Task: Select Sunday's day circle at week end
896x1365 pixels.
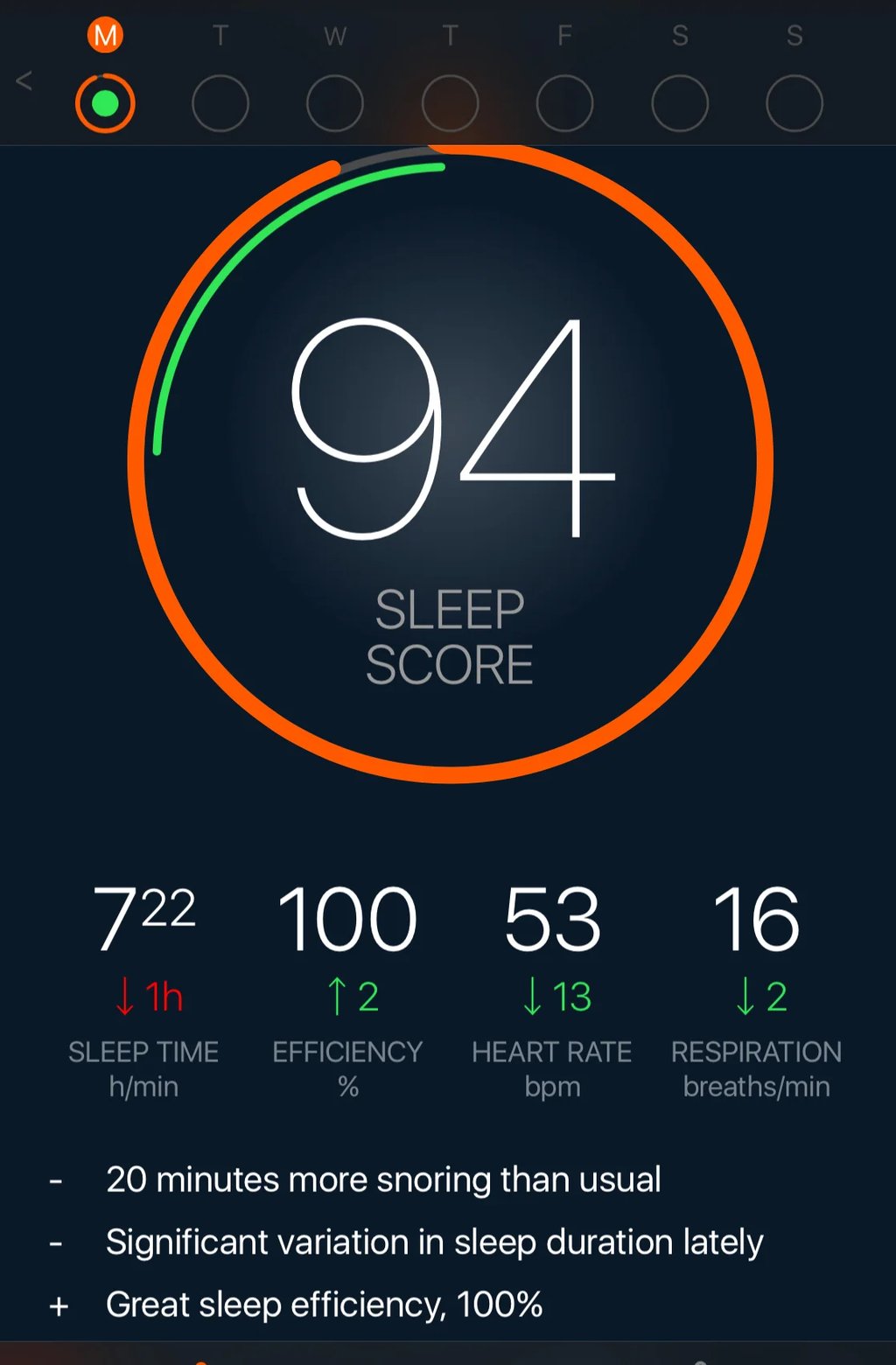Action: (794, 103)
